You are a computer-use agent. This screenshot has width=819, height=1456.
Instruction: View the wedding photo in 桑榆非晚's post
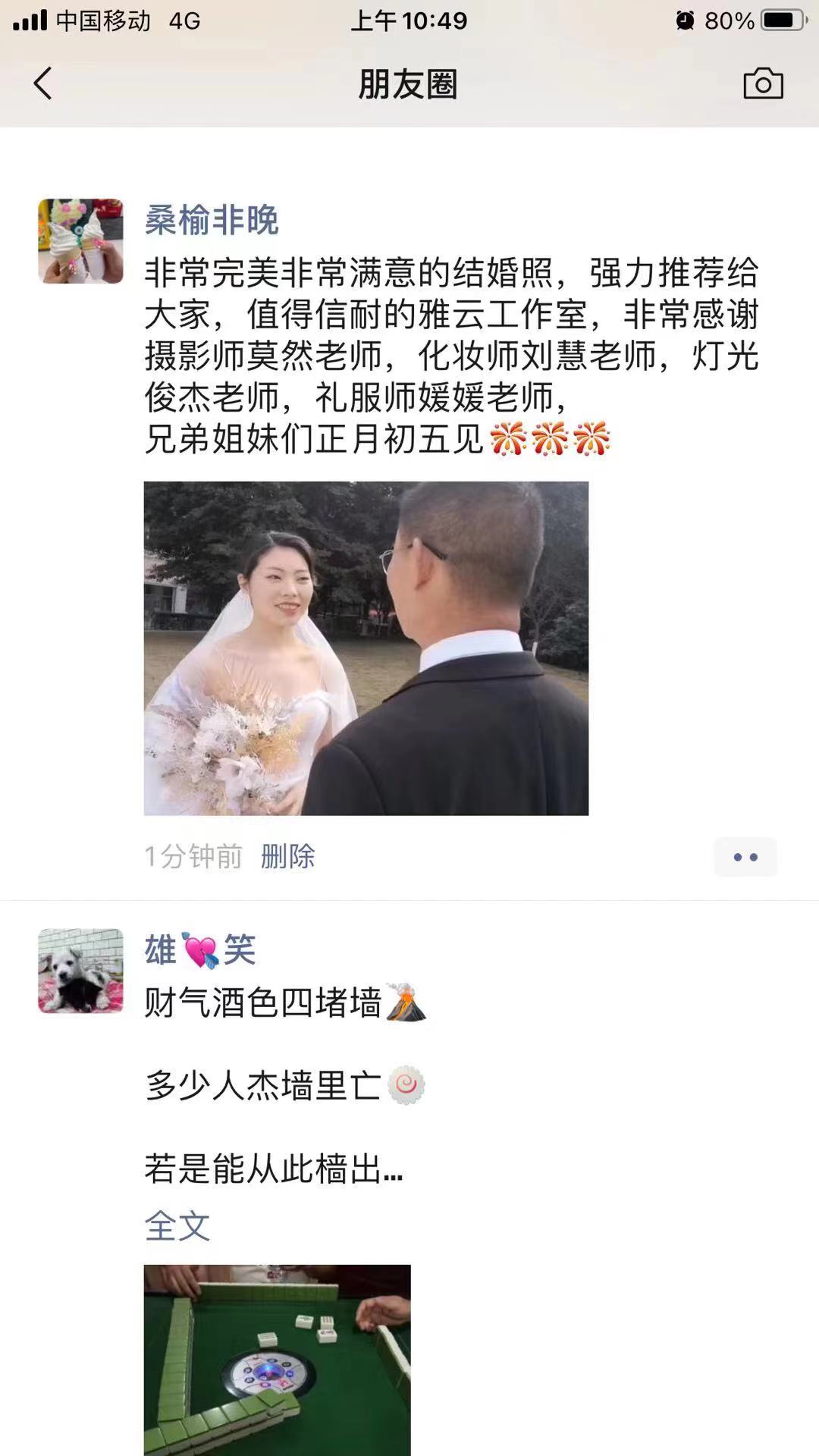click(366, 648)
